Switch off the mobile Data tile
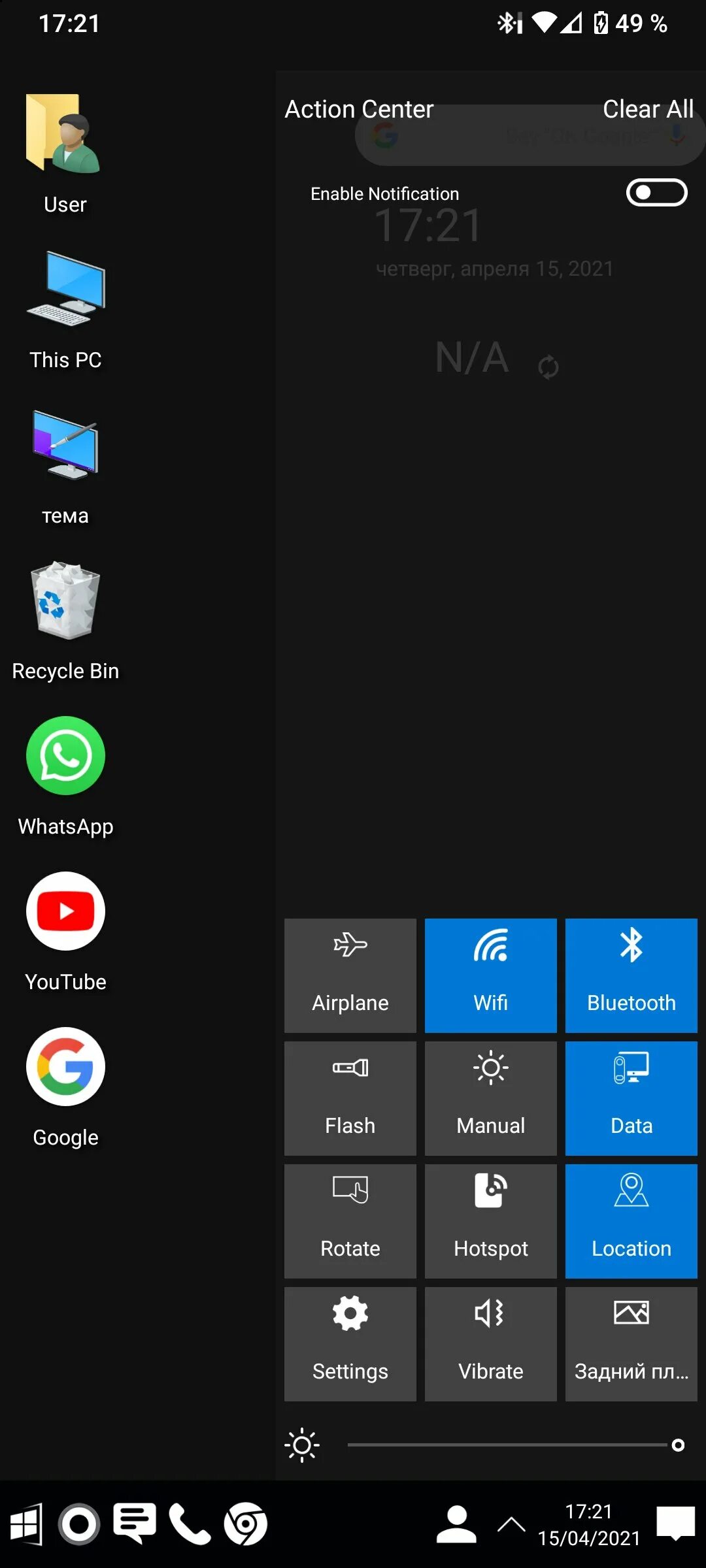The width and height of the screenshot is (706, 1568). pyautogui.click(x=631, y=1098)
